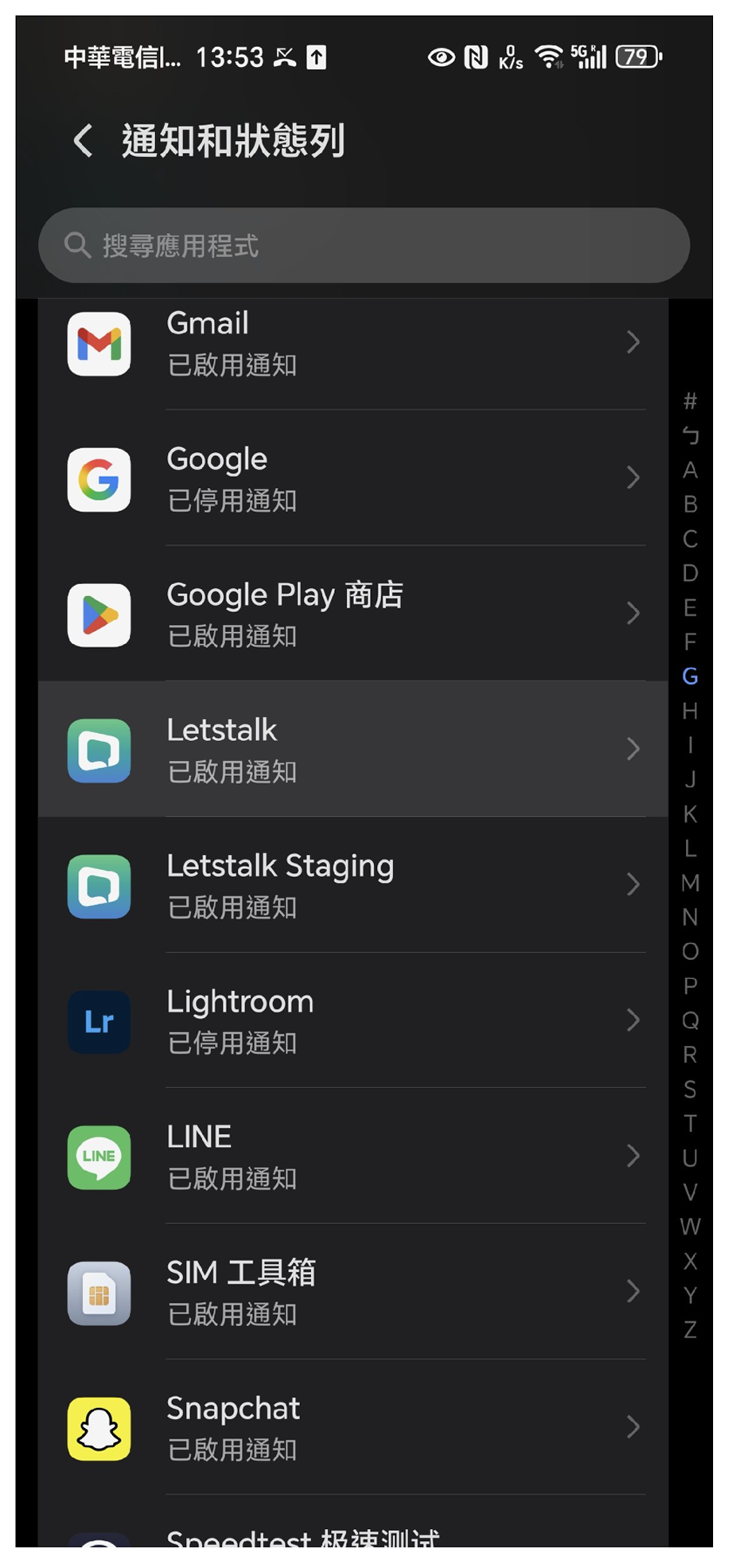Tap the 搜尋應用程式 search field
Image resolution: width=732 pixels, height=1568 pixels.
(x=364, y=246)
